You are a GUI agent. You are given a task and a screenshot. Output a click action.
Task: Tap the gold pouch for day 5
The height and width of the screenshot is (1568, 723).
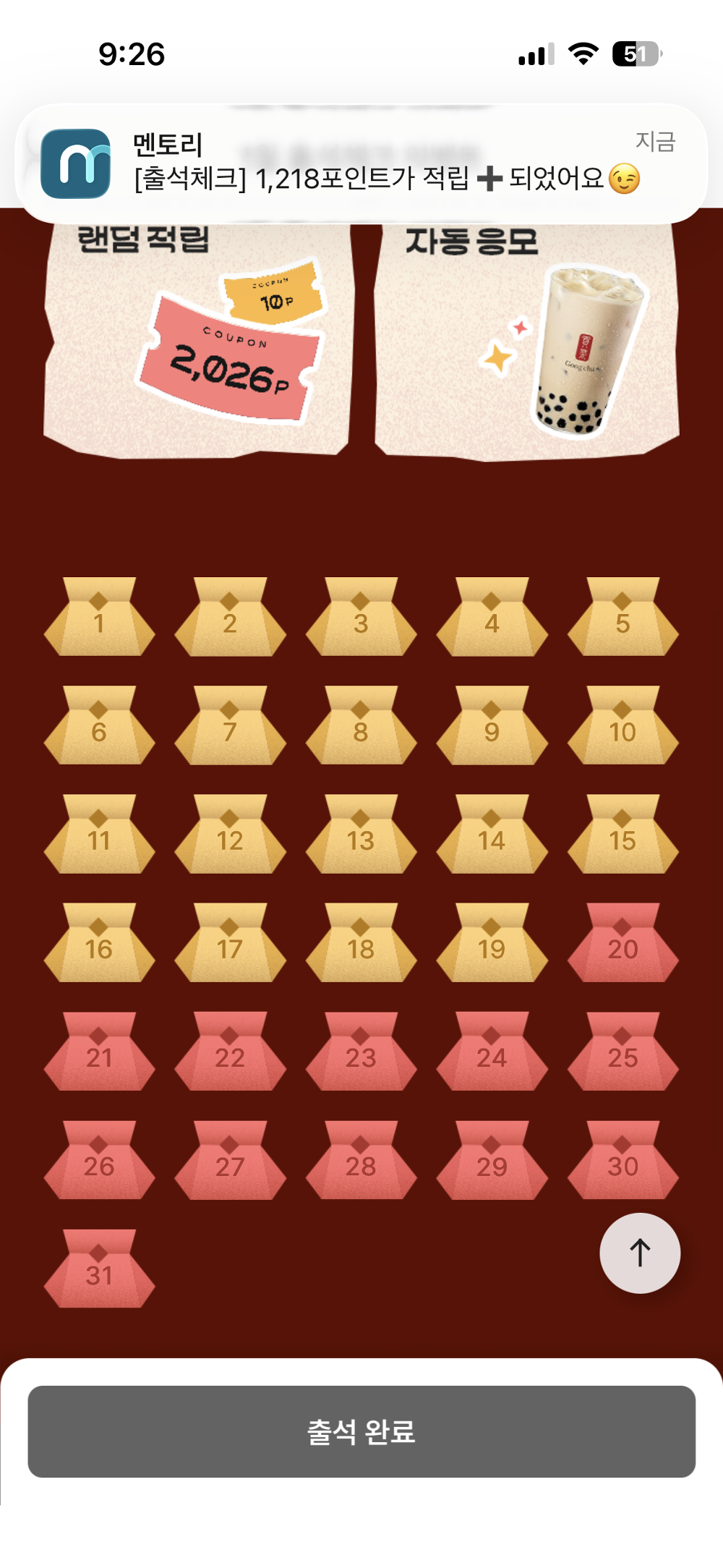point(623,618)
